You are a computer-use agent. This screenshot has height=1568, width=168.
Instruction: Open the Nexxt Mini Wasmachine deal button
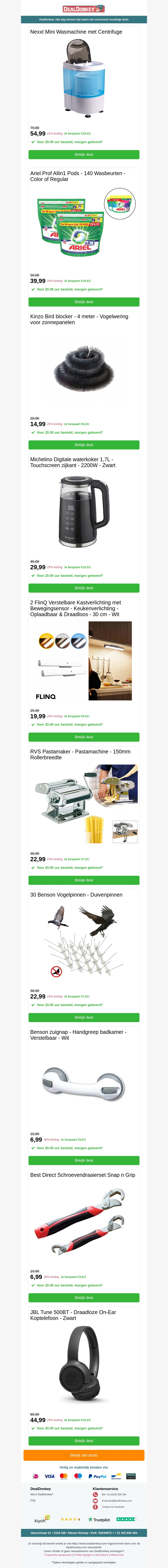pos(84,155)
